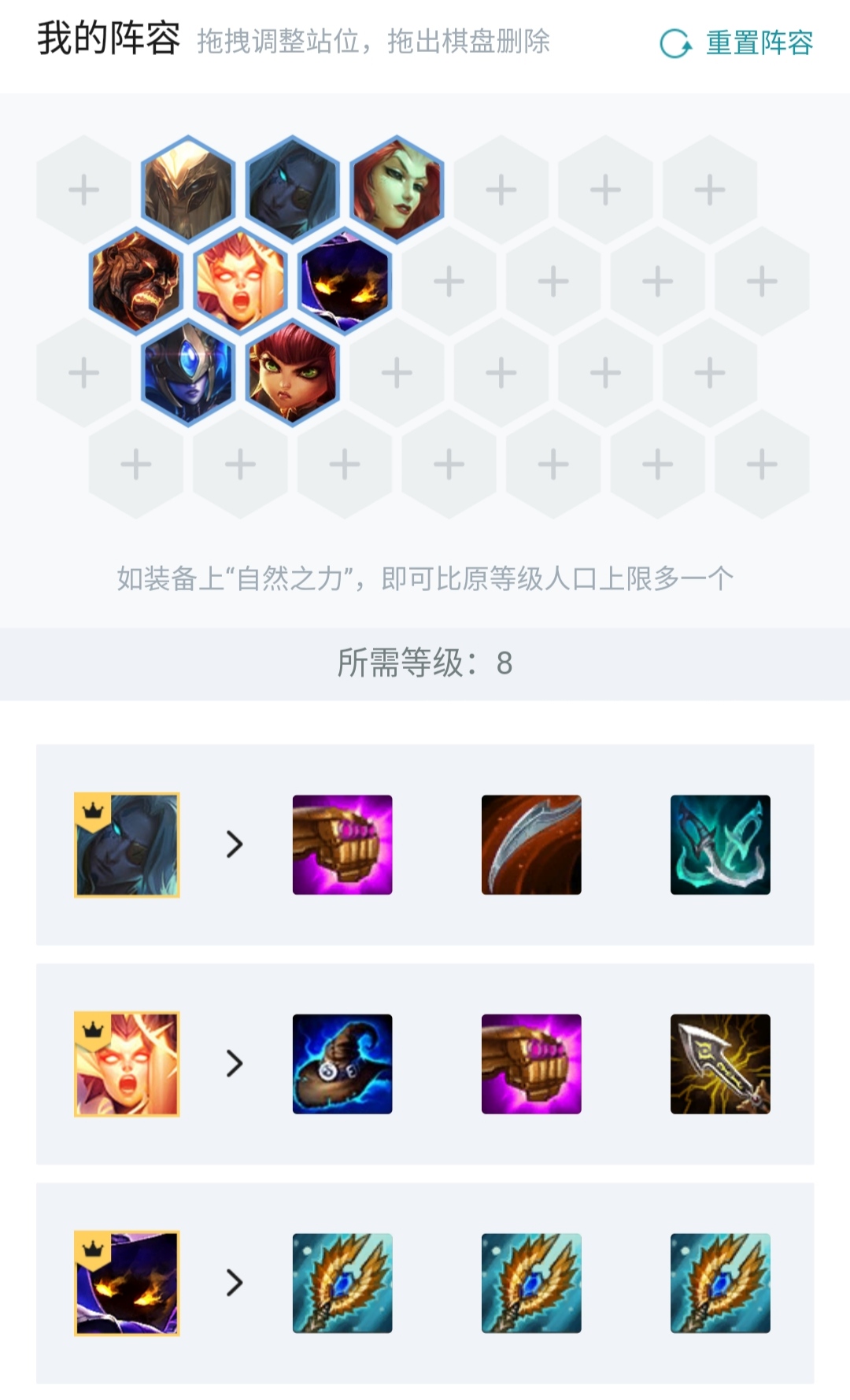
Task: Tap the green-eyed red-haired girl champion
Action: 292,372
